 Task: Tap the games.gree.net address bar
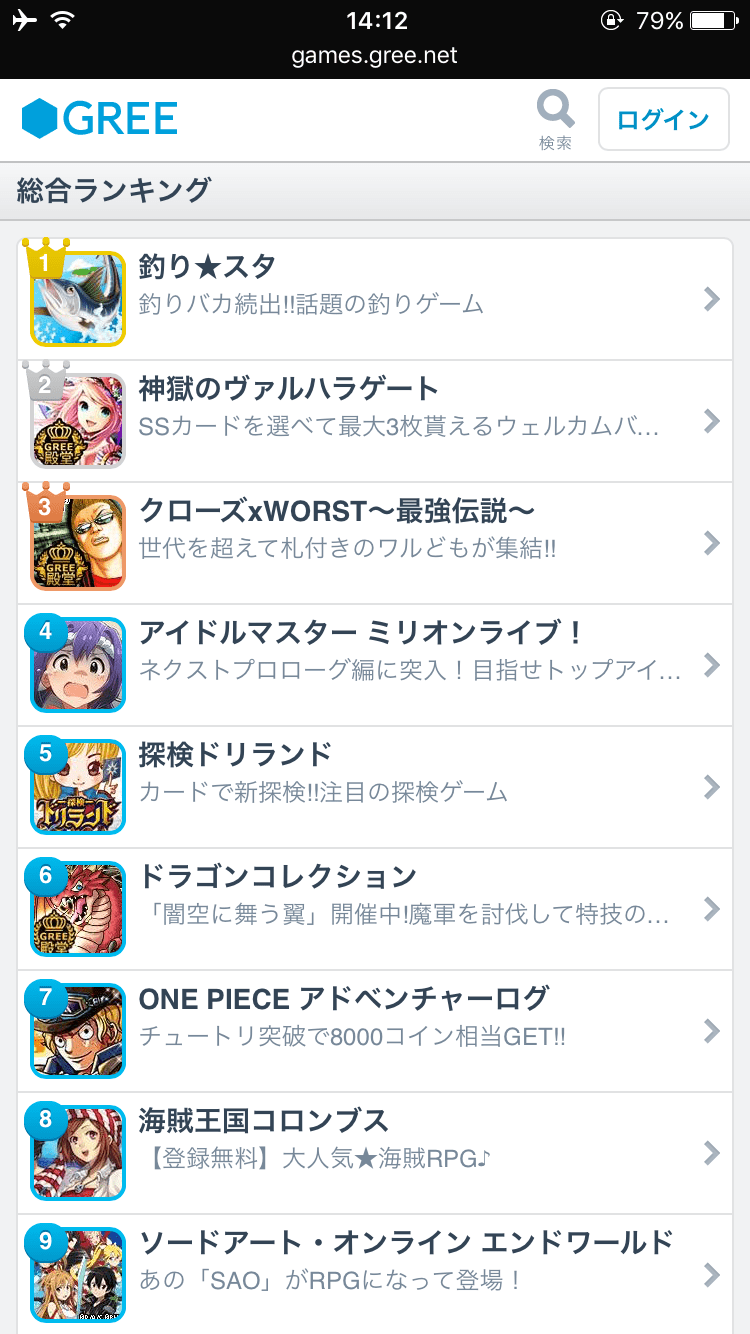pos(375,56)
